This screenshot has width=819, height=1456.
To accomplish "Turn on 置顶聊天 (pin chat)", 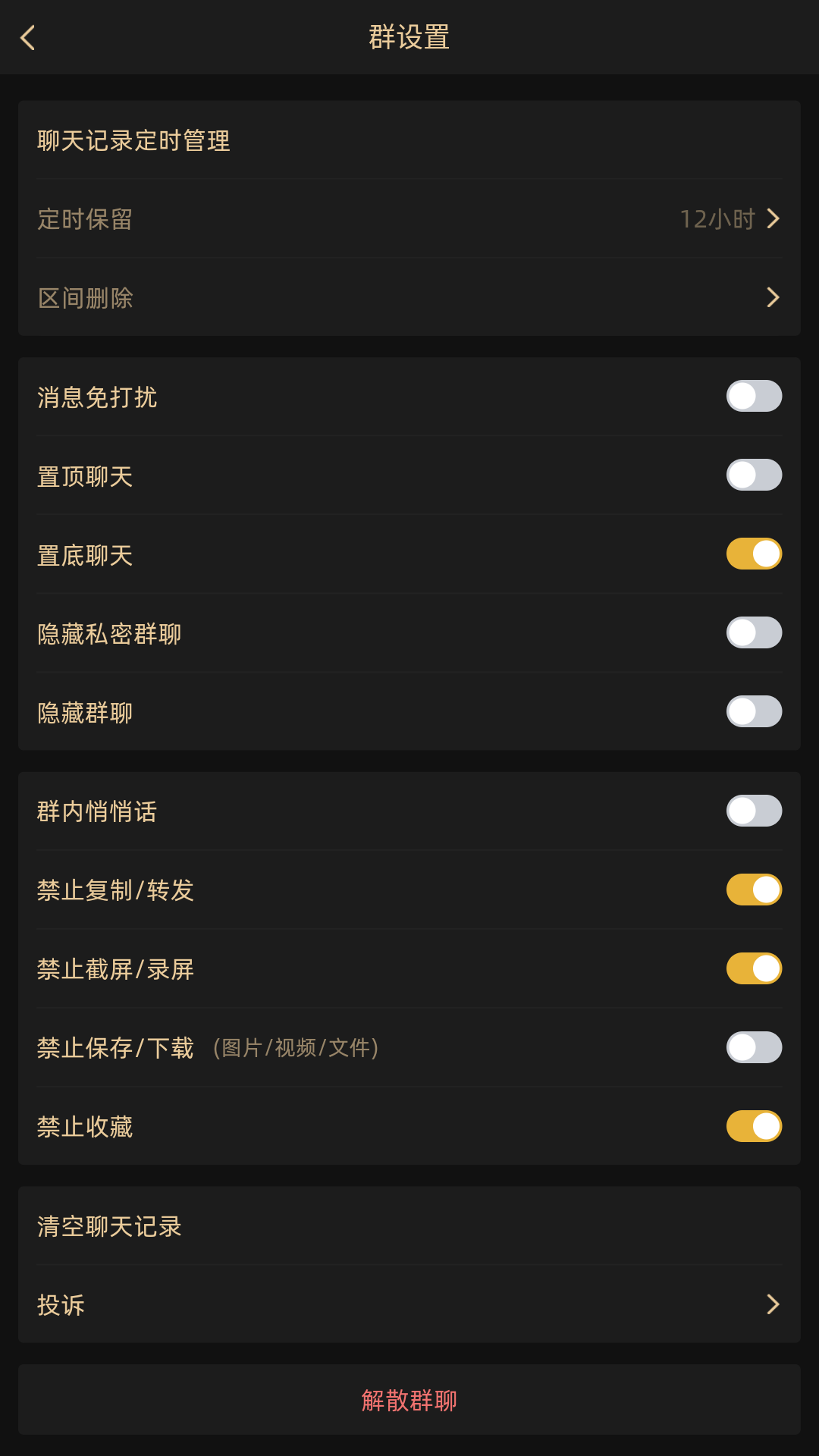I will (x=755, y=475).
